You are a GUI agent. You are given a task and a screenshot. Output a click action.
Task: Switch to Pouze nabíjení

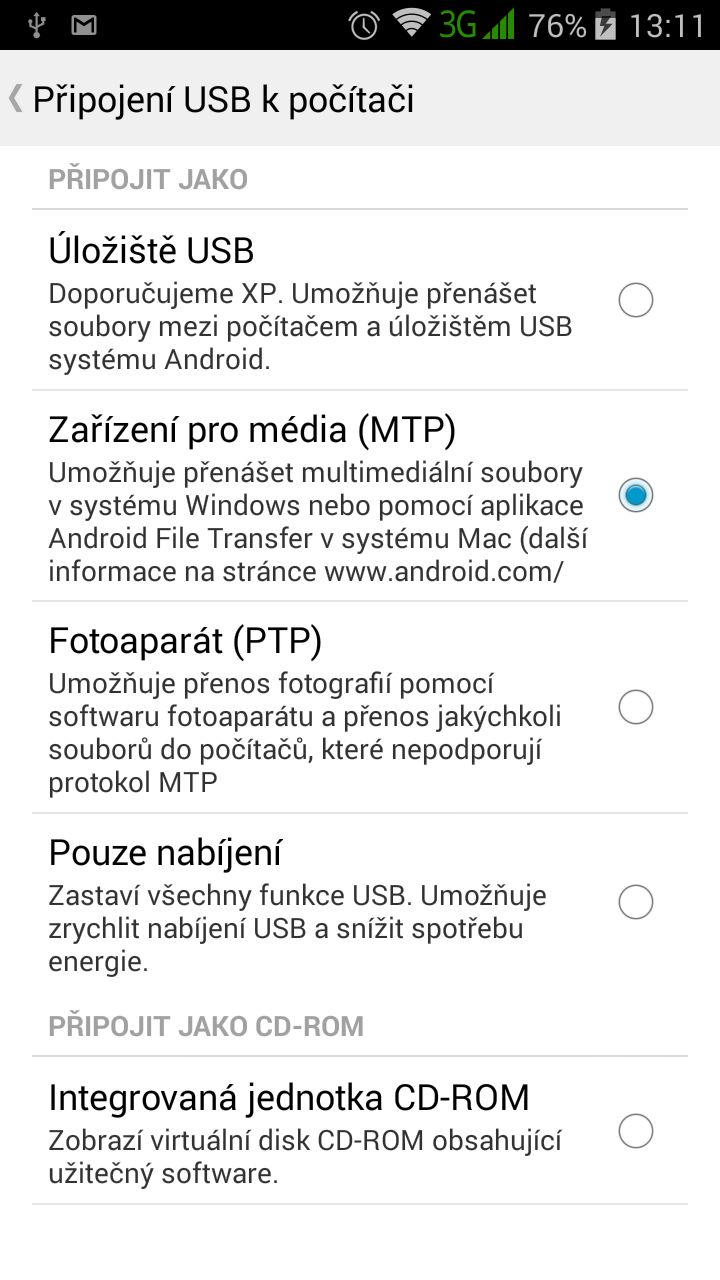[x=360, y=902]
